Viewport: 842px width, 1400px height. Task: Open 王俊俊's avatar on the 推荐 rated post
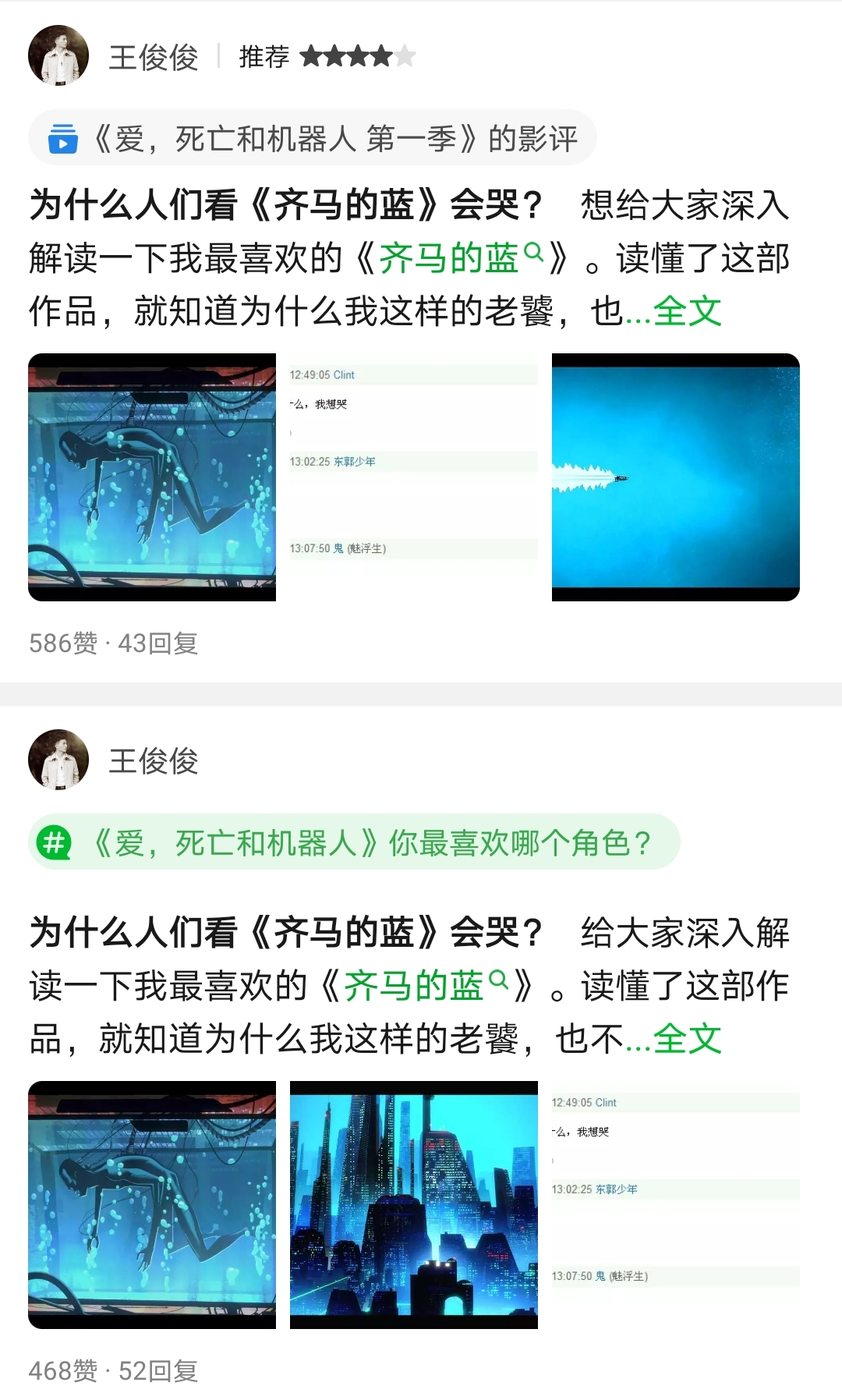[58, 55]
